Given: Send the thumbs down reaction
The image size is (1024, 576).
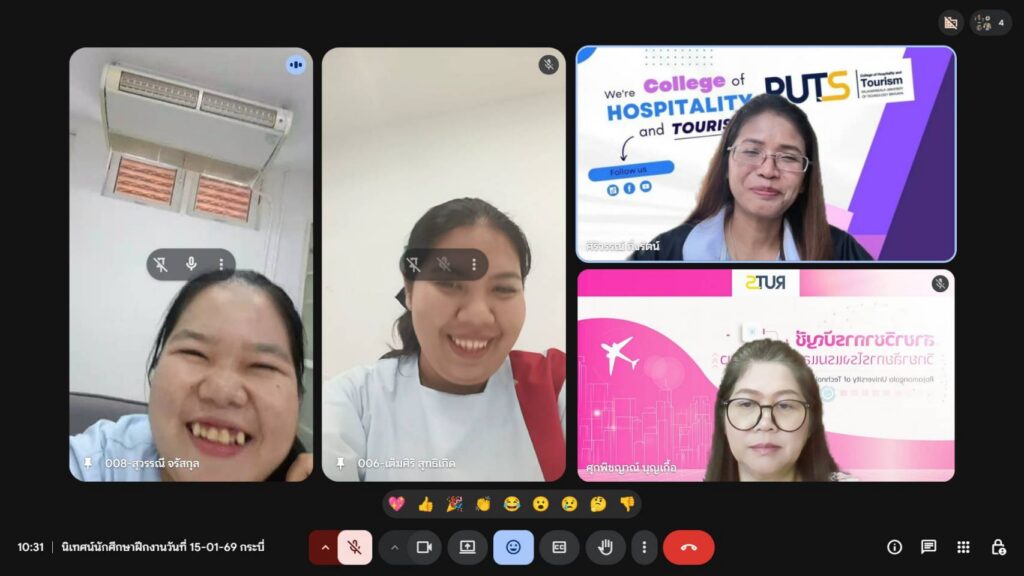Looking at the screenshot, I should (x=627, y=504).
